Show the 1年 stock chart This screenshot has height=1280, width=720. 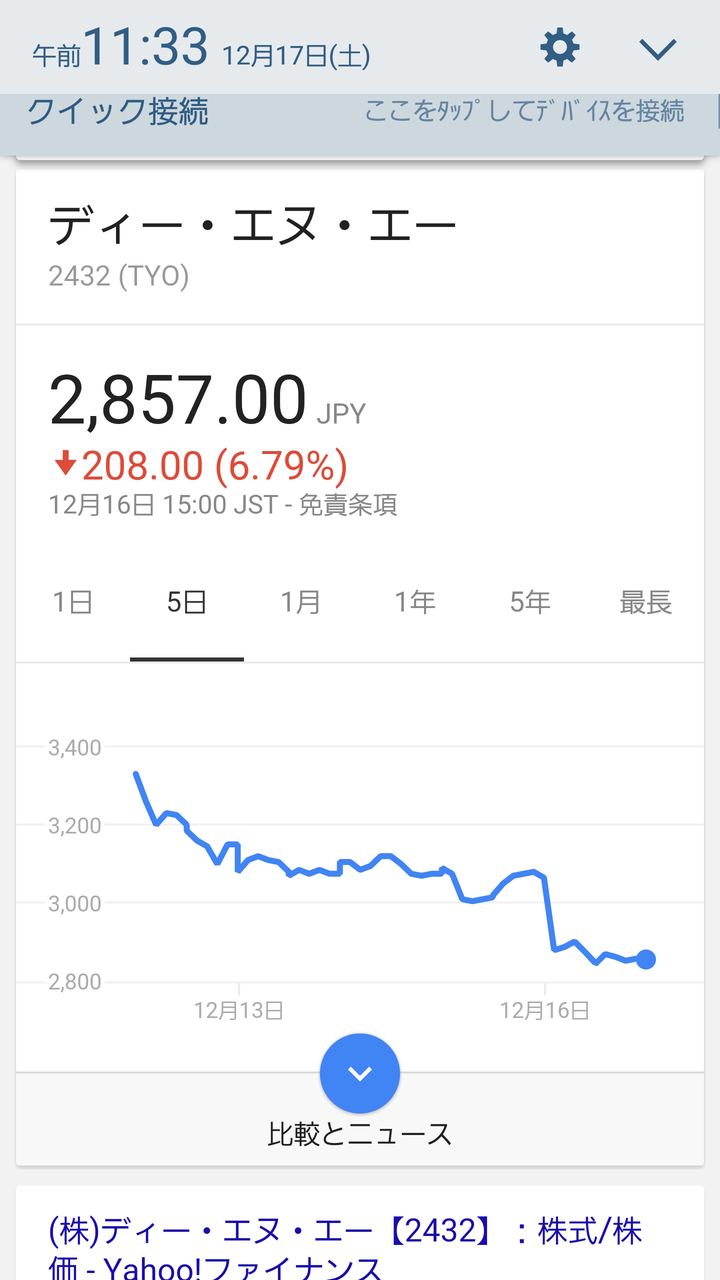click(415, 602)
